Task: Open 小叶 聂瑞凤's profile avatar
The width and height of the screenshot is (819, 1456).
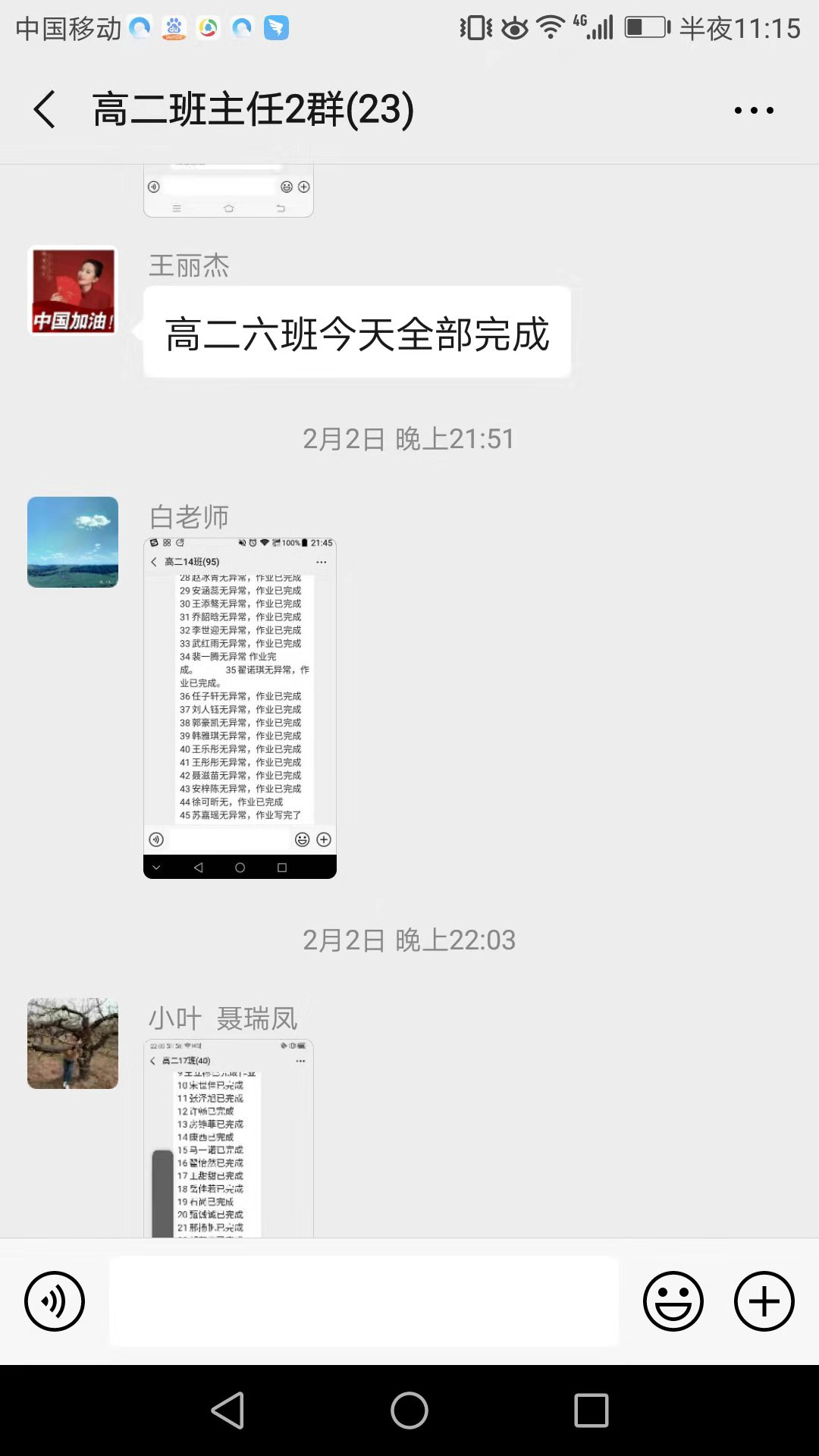Action: [73, 1043]
